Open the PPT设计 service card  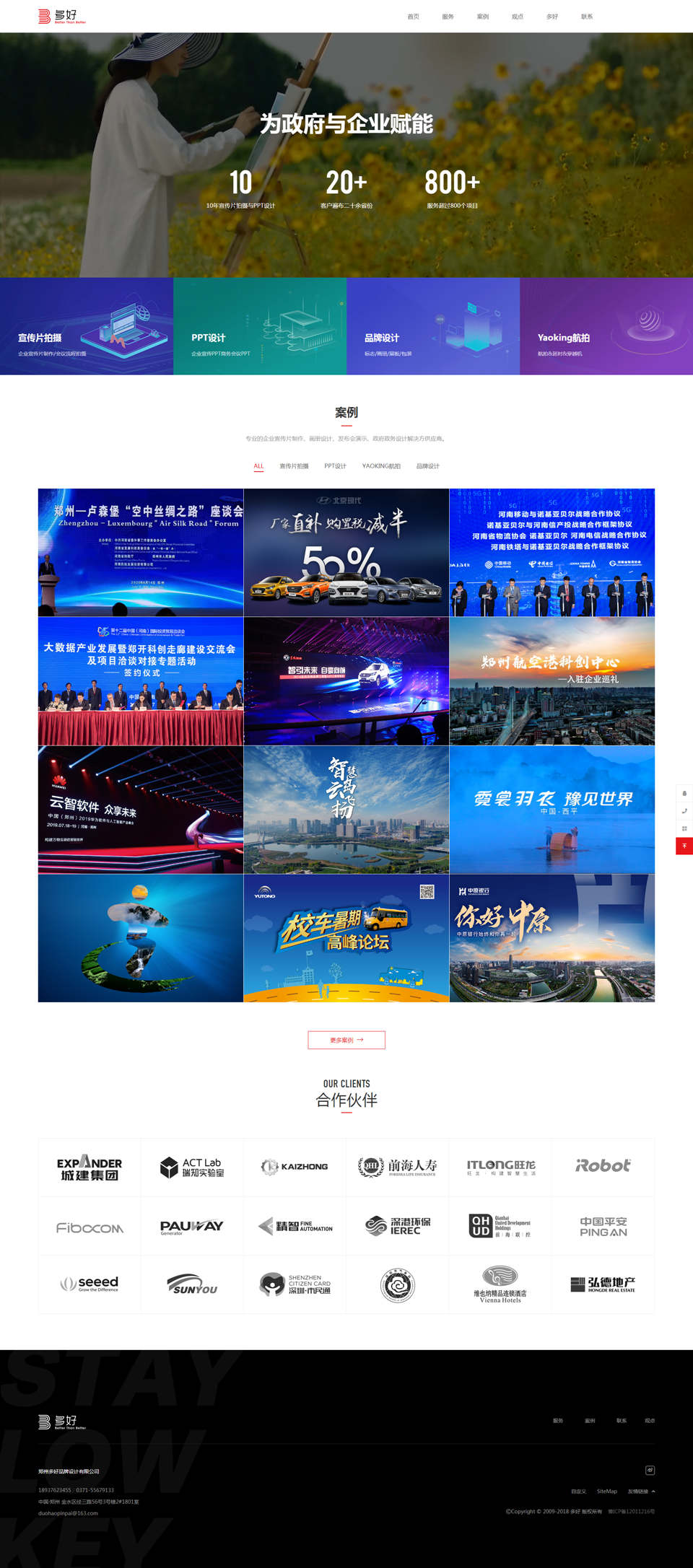(x=260, y=326)
